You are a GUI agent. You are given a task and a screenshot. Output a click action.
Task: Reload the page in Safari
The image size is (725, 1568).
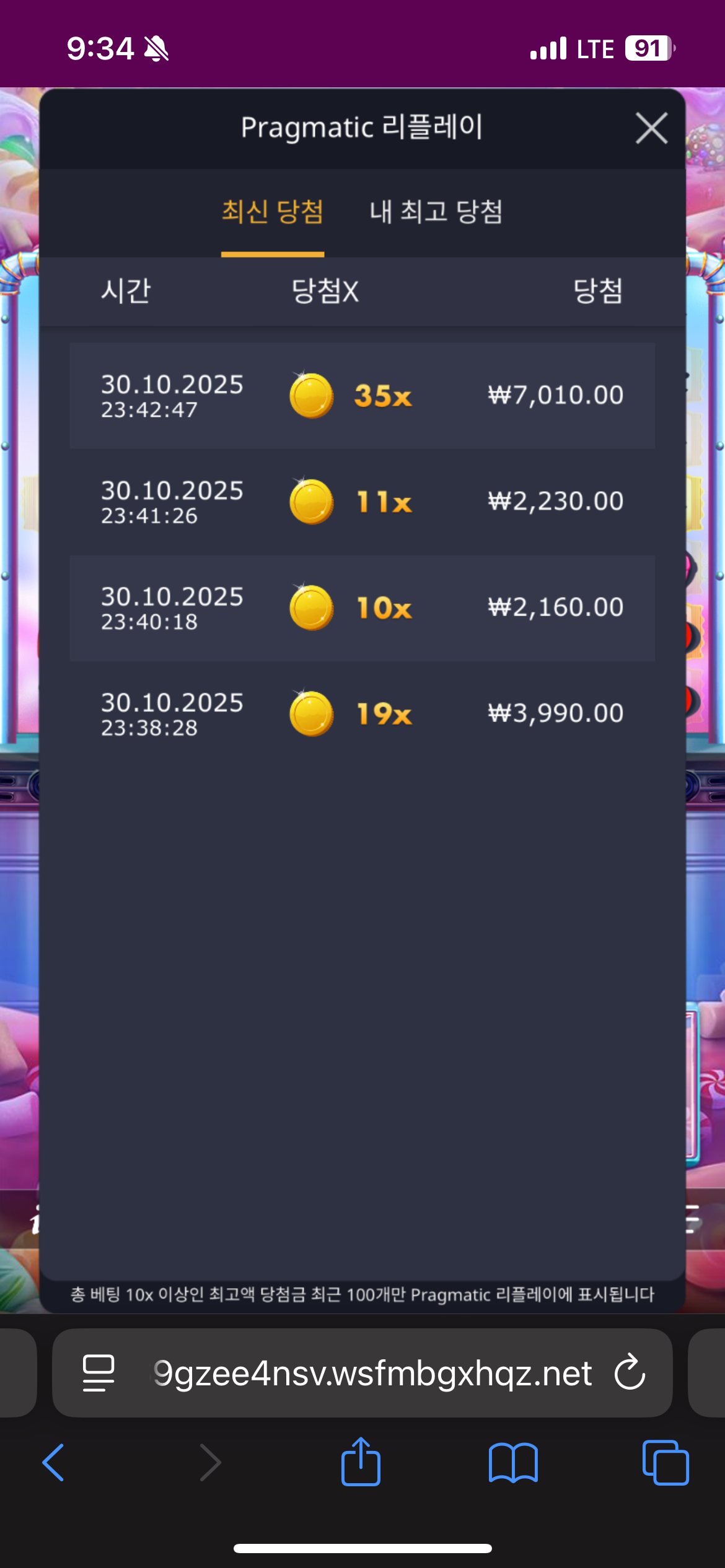630,1373
